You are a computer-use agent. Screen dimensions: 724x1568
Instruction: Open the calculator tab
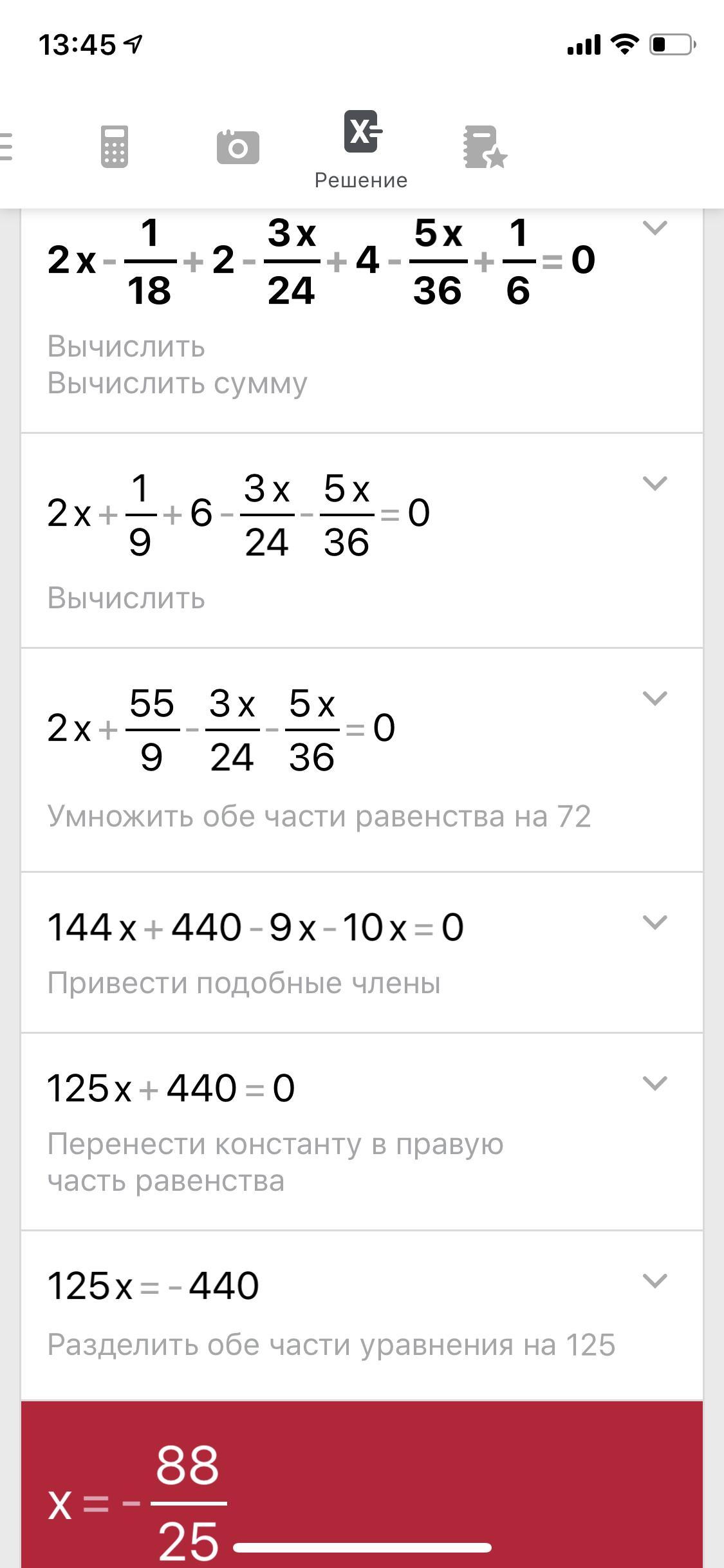pos(115,147)
